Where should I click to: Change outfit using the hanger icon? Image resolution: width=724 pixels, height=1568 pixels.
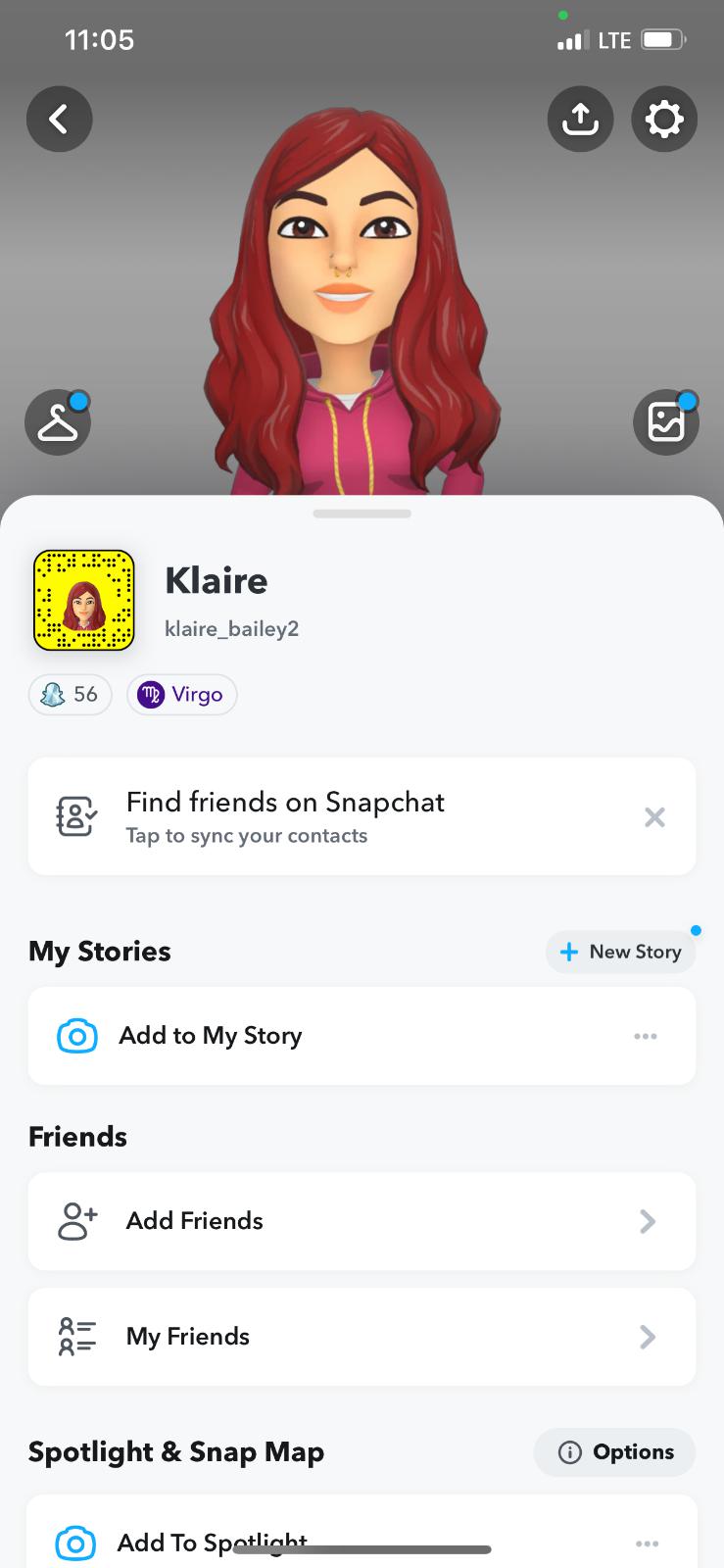(x=58, y=422)
